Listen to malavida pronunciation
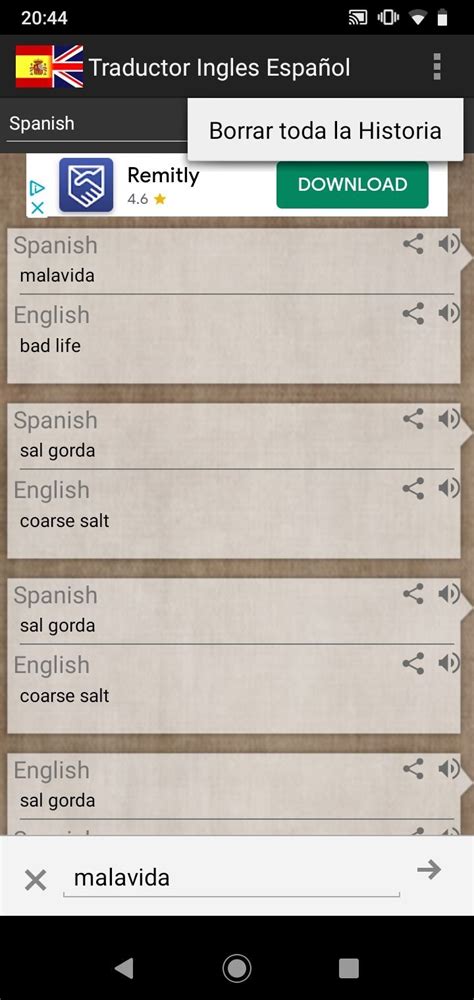474x1000 pixels. [x=449, y=244]
